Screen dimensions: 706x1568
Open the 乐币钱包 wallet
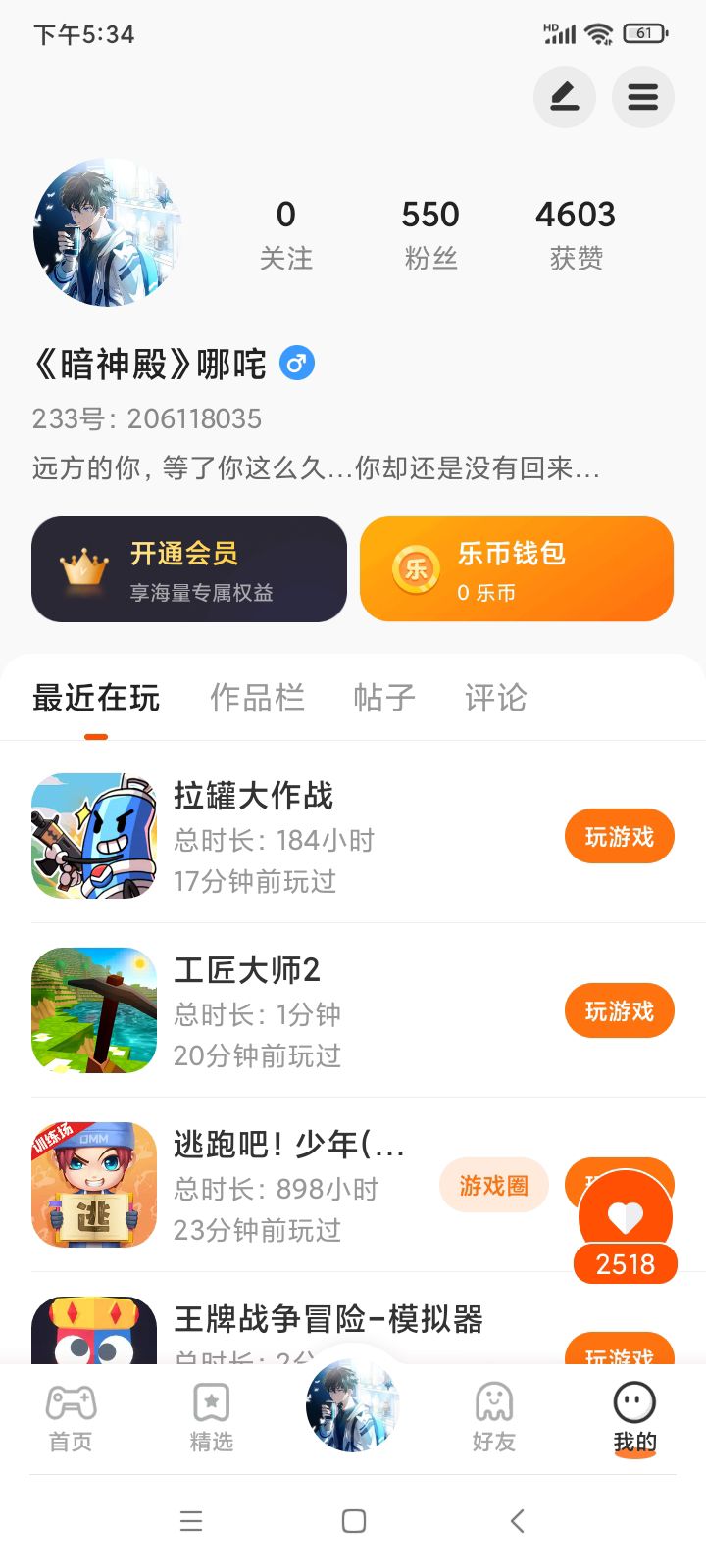pyautogui.click(x=516, y=569)
